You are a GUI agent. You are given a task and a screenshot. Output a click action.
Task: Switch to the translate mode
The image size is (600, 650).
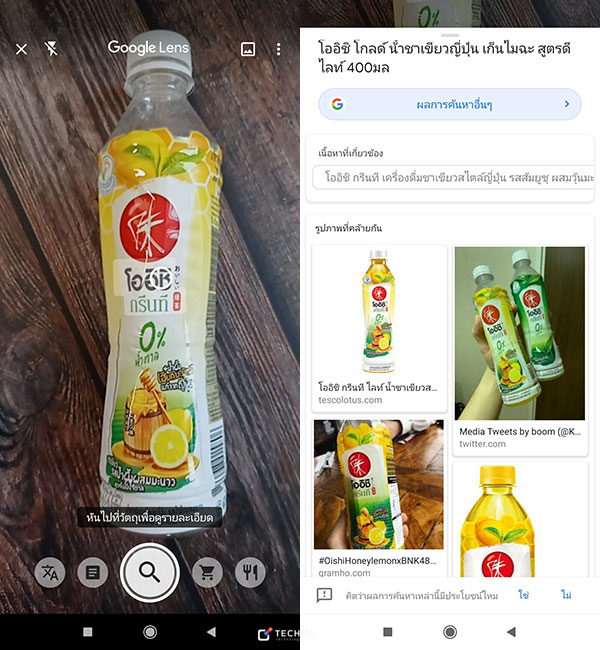[50, 572]
